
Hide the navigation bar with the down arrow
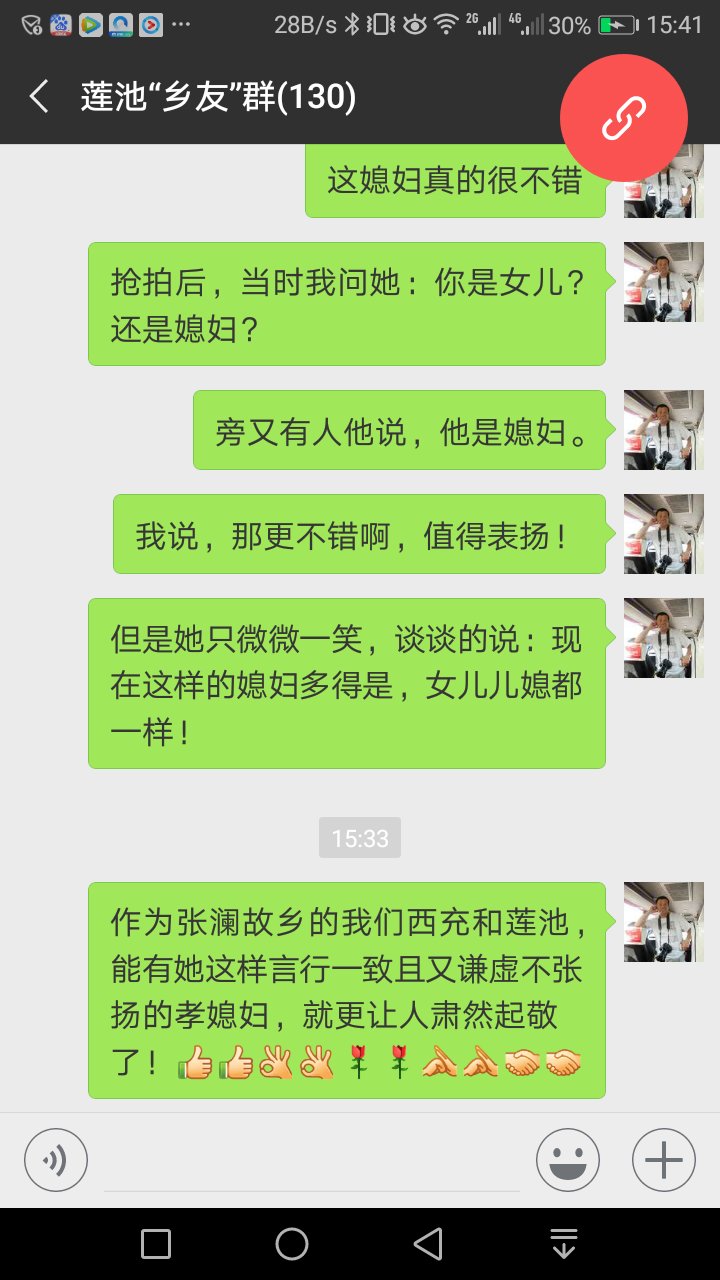point(564,1244)
